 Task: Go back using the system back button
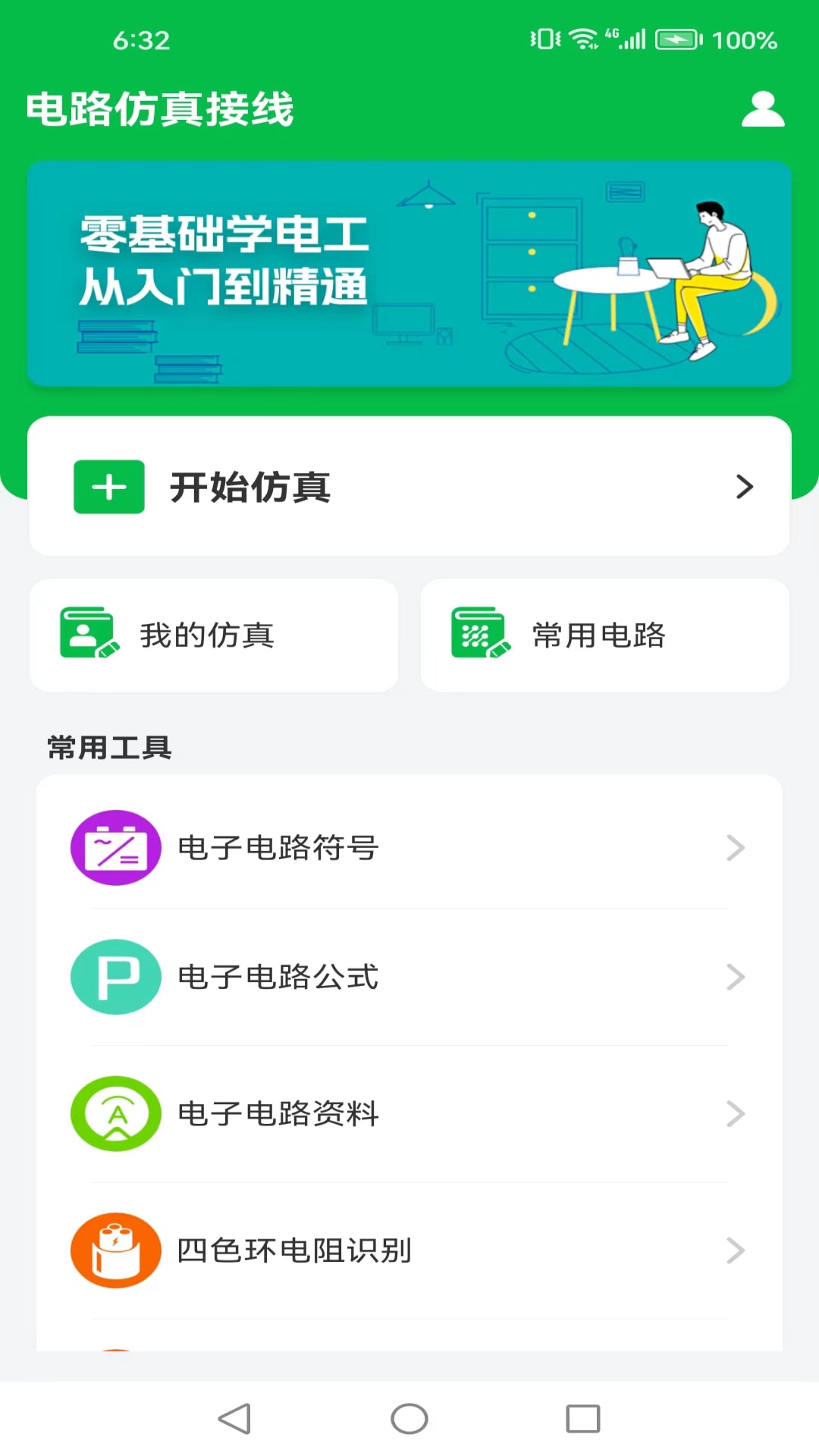pos(234,1418)
